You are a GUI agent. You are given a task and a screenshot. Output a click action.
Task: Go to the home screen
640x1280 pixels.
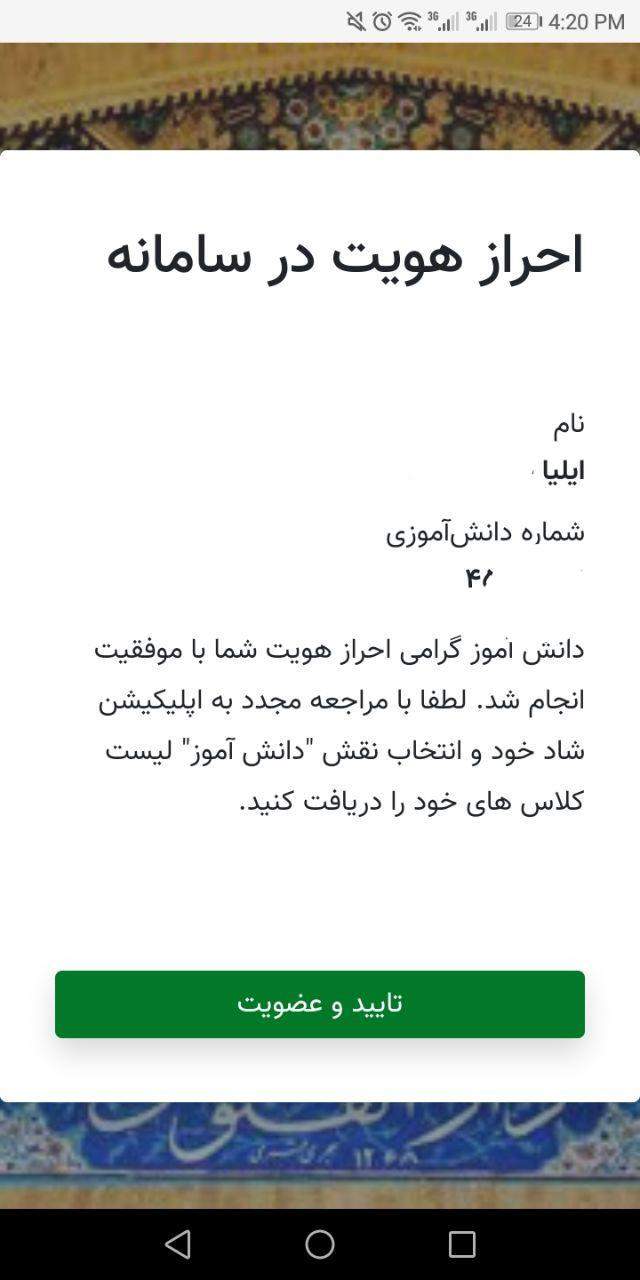[x=320, y=1244]
